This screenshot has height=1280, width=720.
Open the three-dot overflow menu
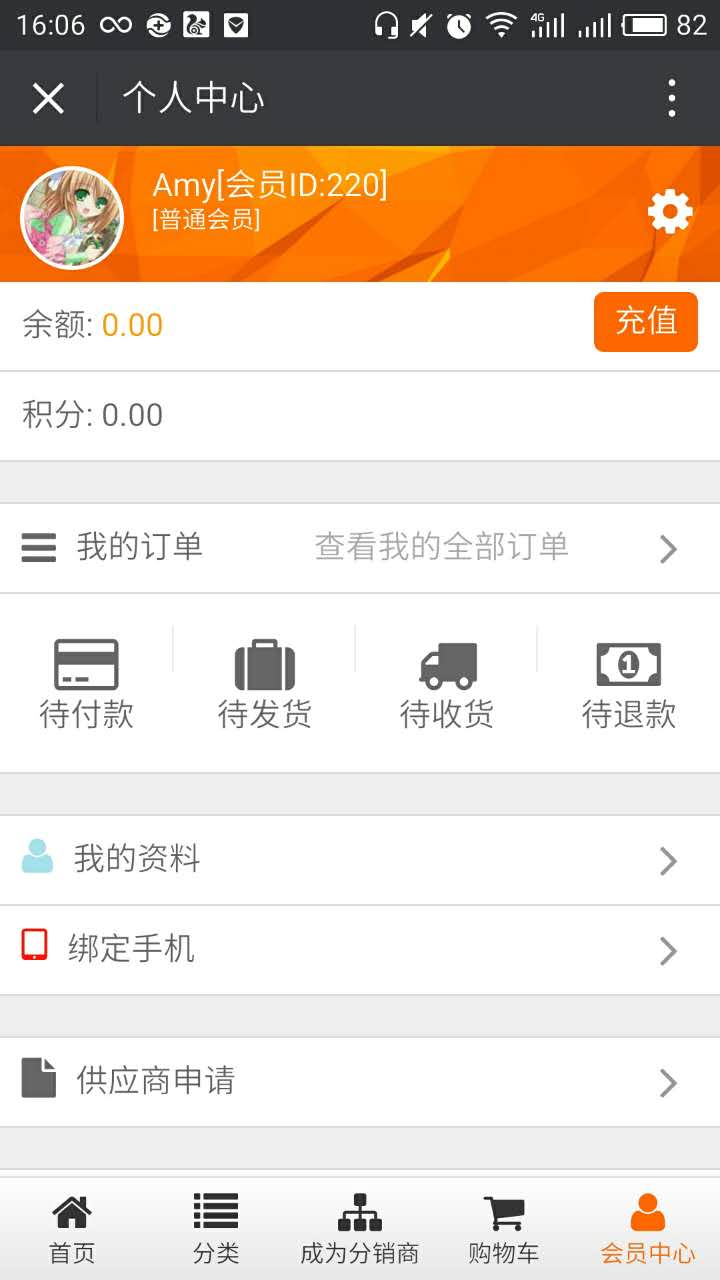672,98
